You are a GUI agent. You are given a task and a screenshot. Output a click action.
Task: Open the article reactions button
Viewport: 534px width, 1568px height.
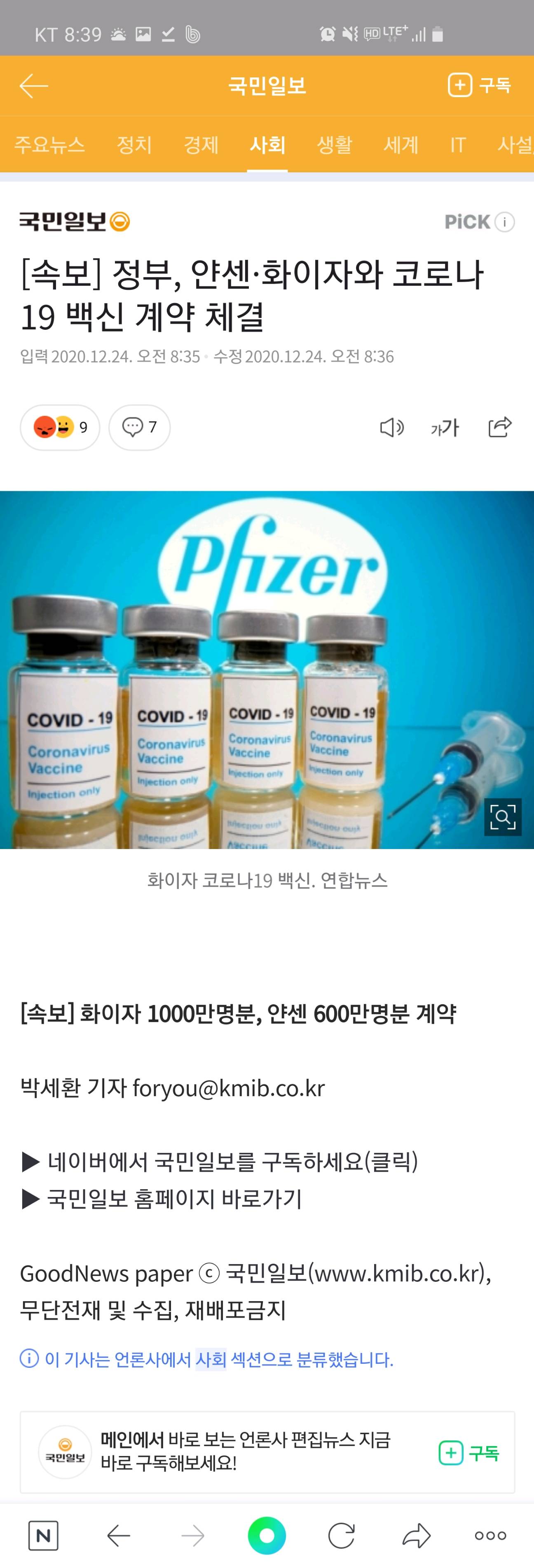[x=60, y=427]
